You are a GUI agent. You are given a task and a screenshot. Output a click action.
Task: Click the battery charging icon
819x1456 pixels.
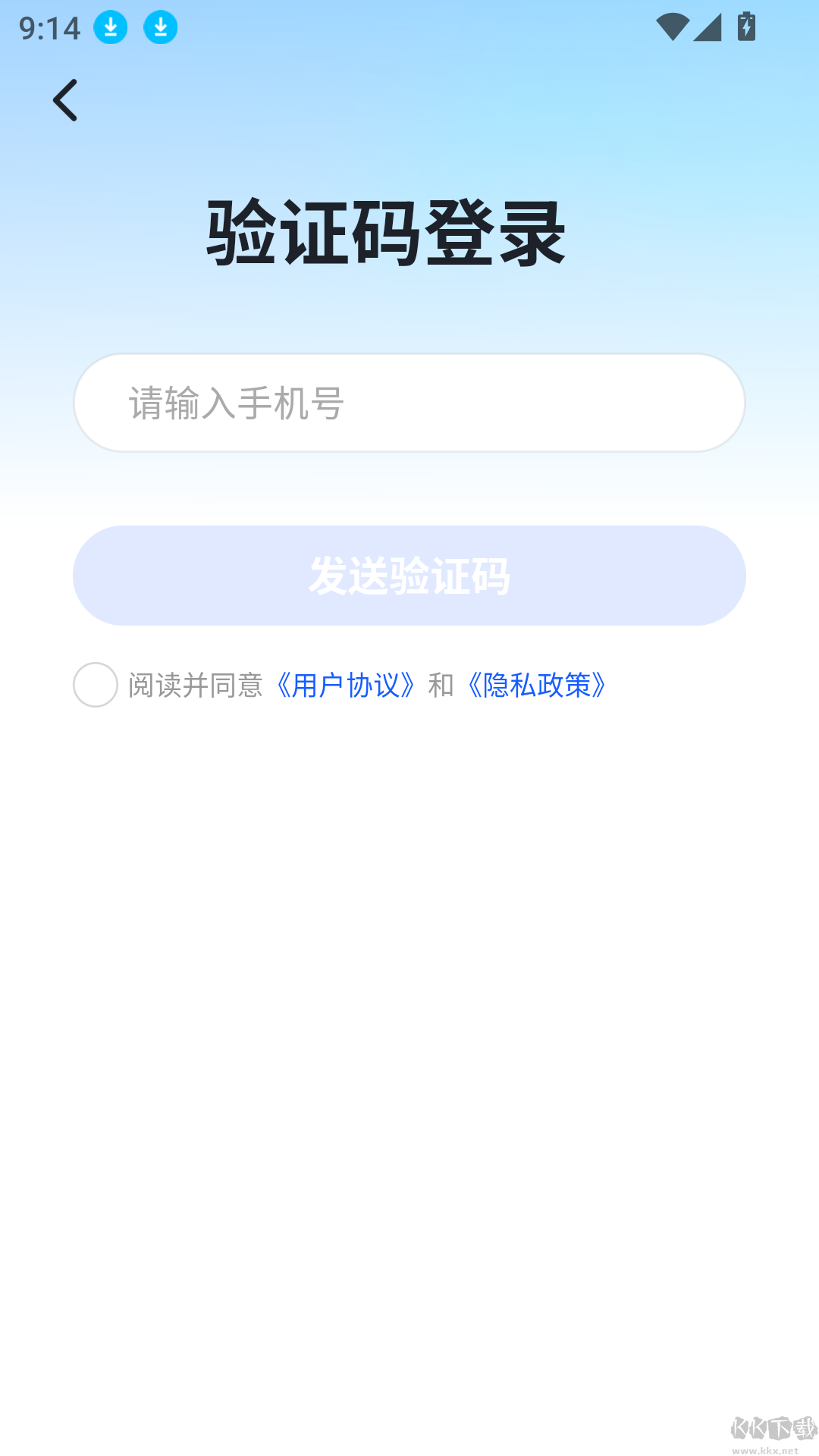(746, 27)
